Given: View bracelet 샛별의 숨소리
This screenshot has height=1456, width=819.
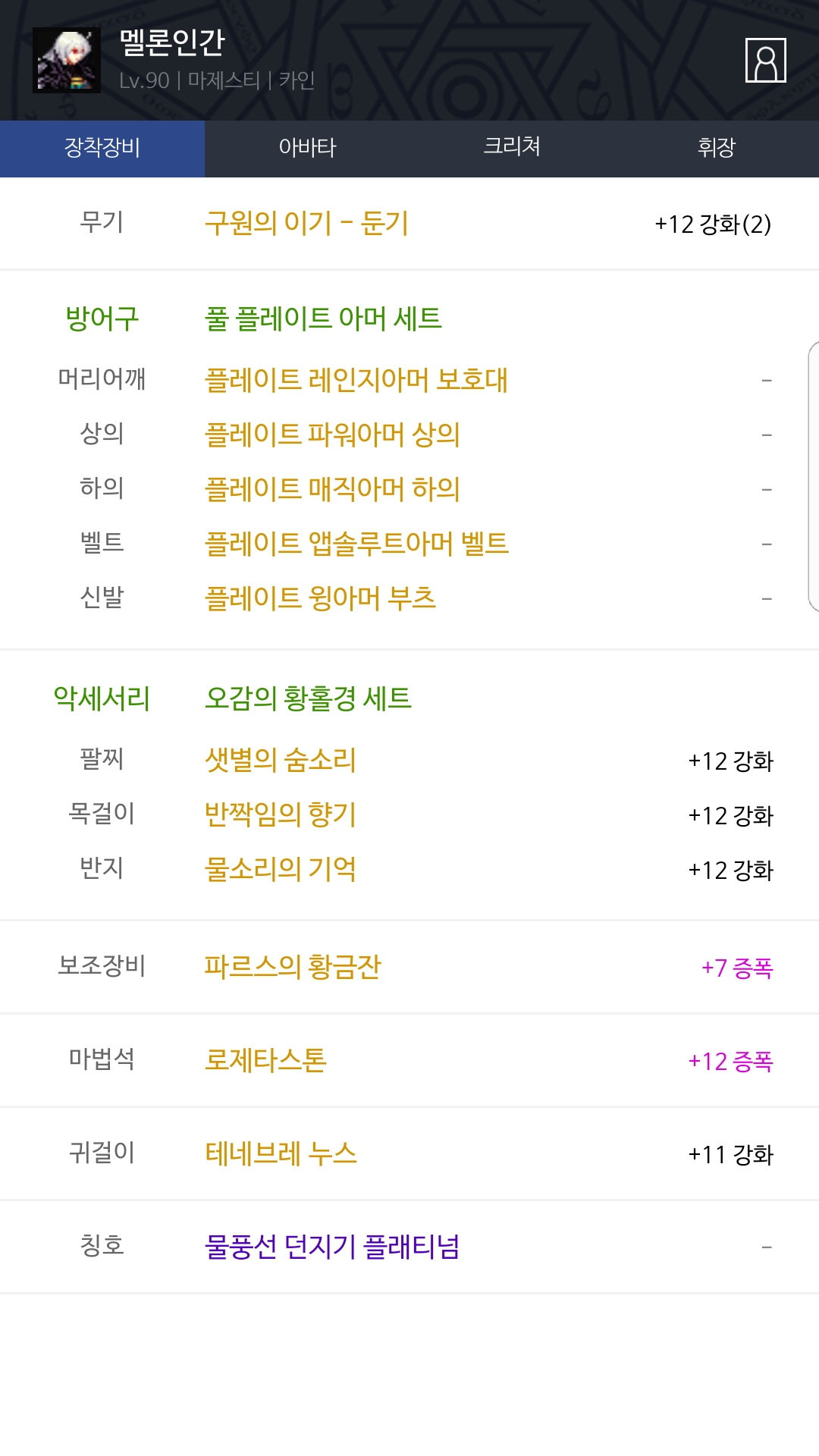Looking at the screenshot, I should (x=281, y=760).
